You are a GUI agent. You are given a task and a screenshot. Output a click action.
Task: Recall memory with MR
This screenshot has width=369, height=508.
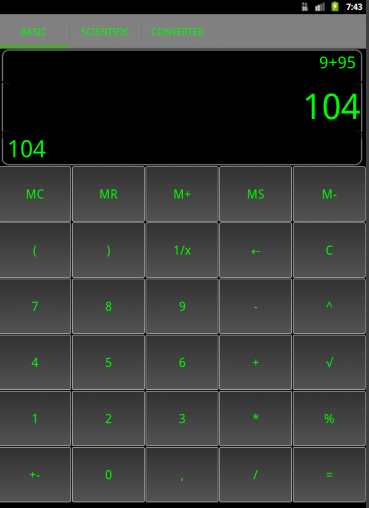pyautogui.click(x=109, y=194)
